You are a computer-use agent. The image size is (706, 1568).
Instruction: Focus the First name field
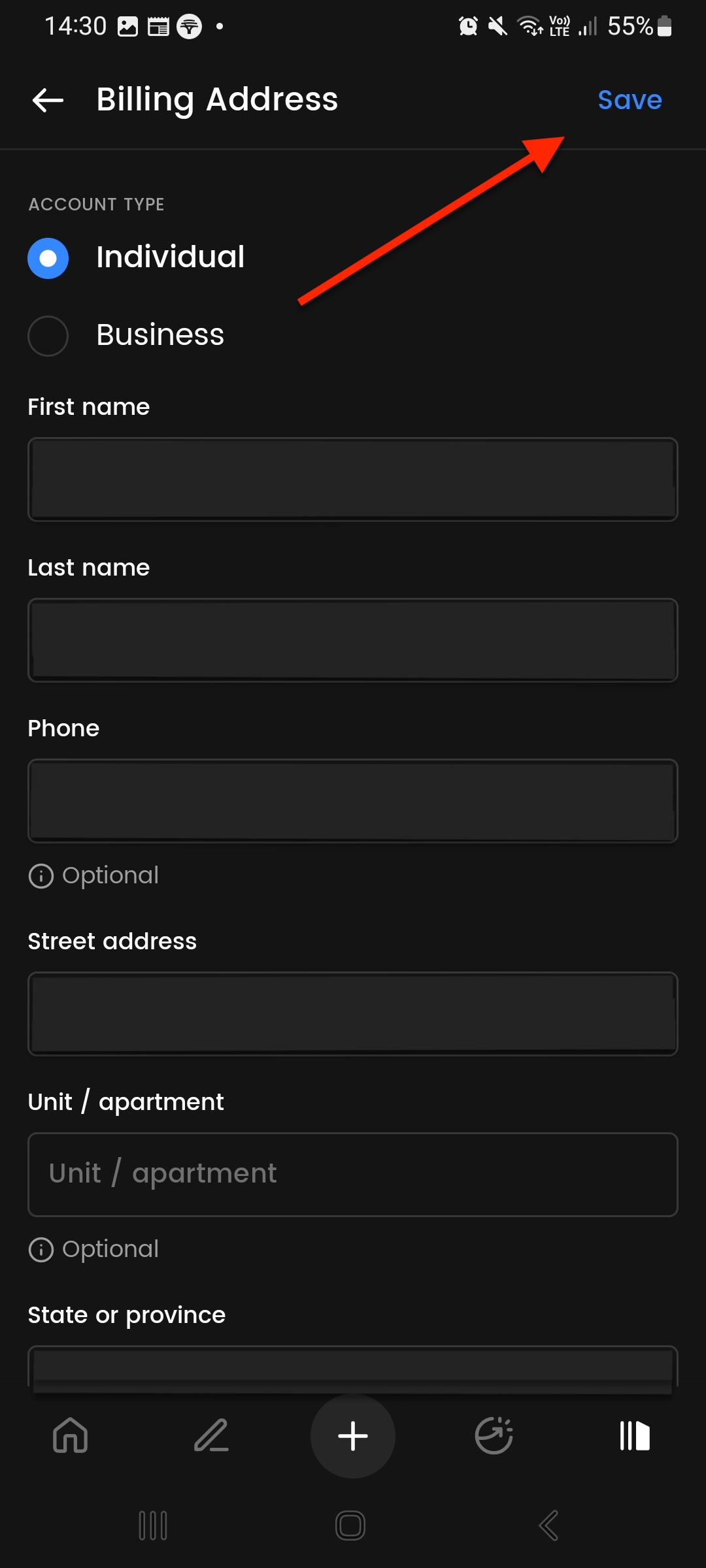(352, 480)
